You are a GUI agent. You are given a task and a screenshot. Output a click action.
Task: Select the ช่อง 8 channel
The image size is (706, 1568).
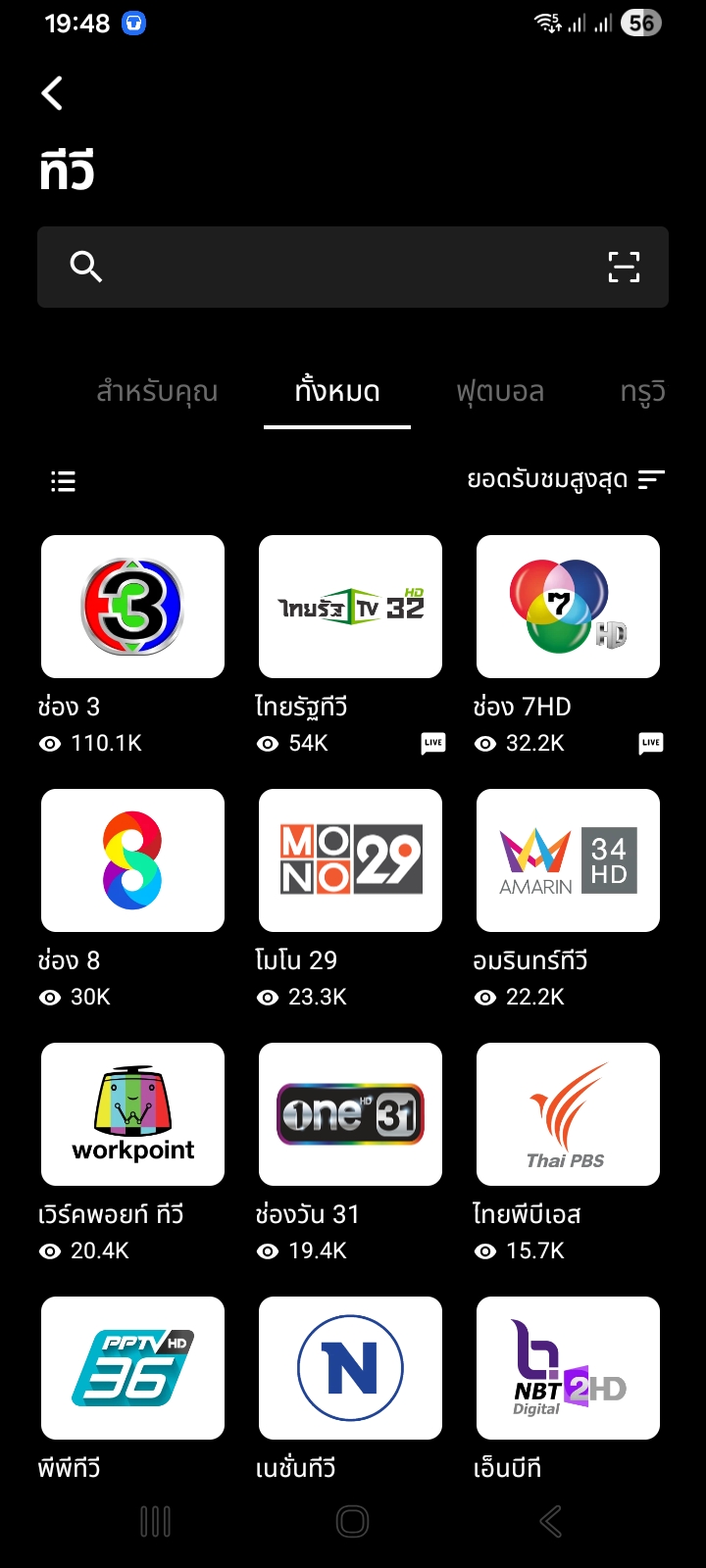132,860
